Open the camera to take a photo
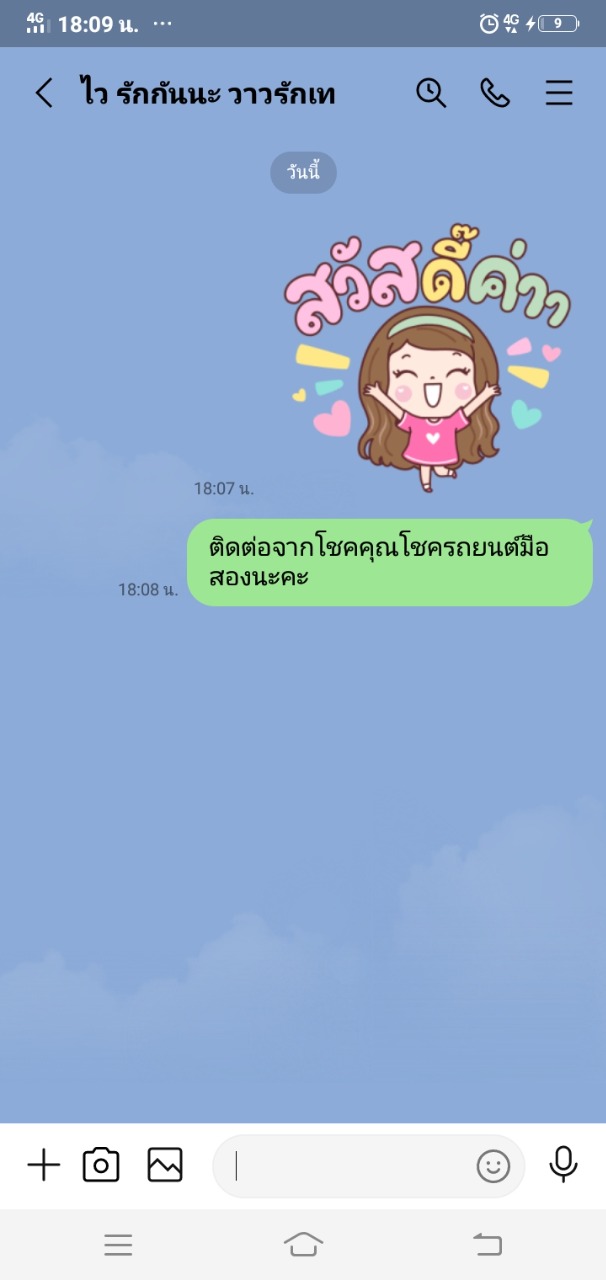Screen dimensions: 606x1280 click(x=101, y=1165)
